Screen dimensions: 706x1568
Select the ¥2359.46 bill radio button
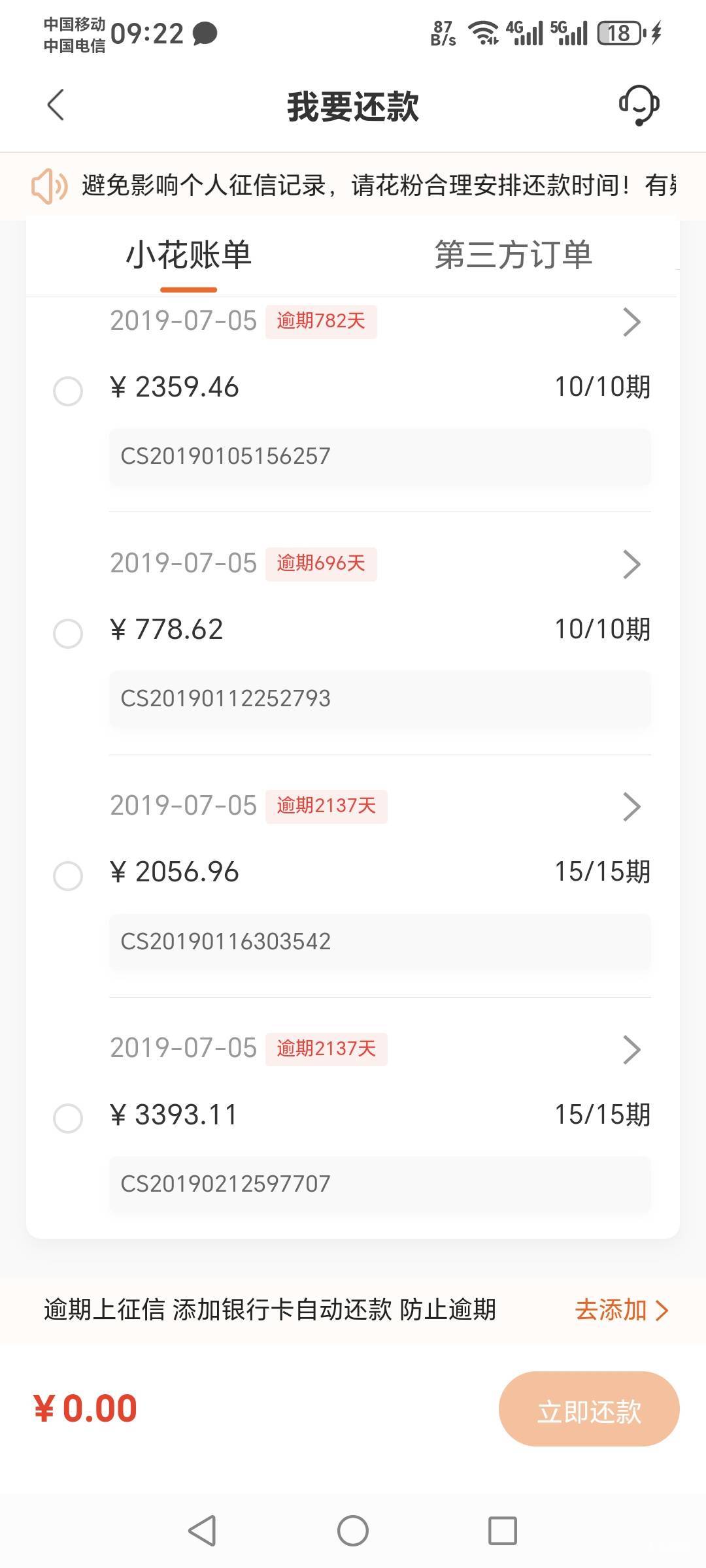(x=68, y=391)
